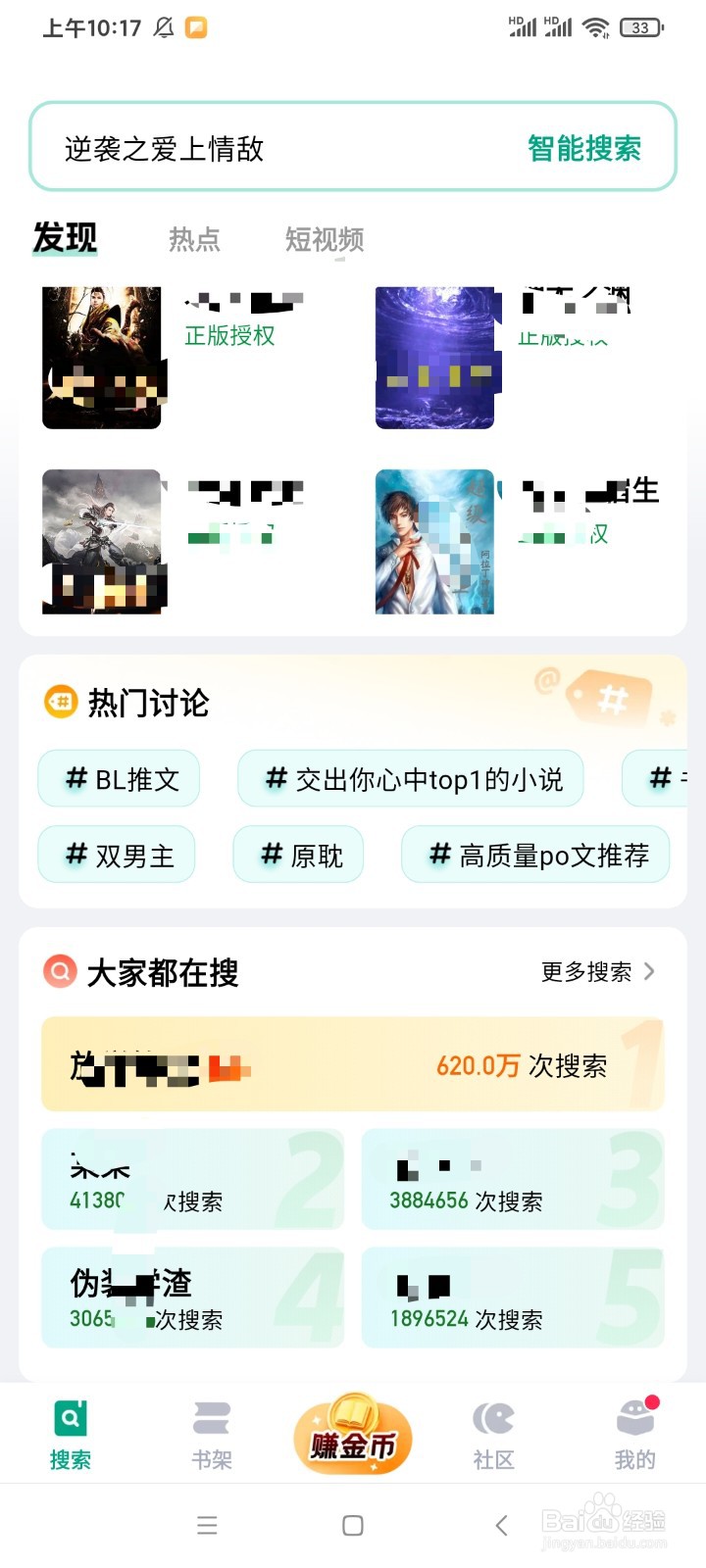Switch to the 短视频 tab
Viewport: 706px width, 1568px height.
click(x=324, y=240)
